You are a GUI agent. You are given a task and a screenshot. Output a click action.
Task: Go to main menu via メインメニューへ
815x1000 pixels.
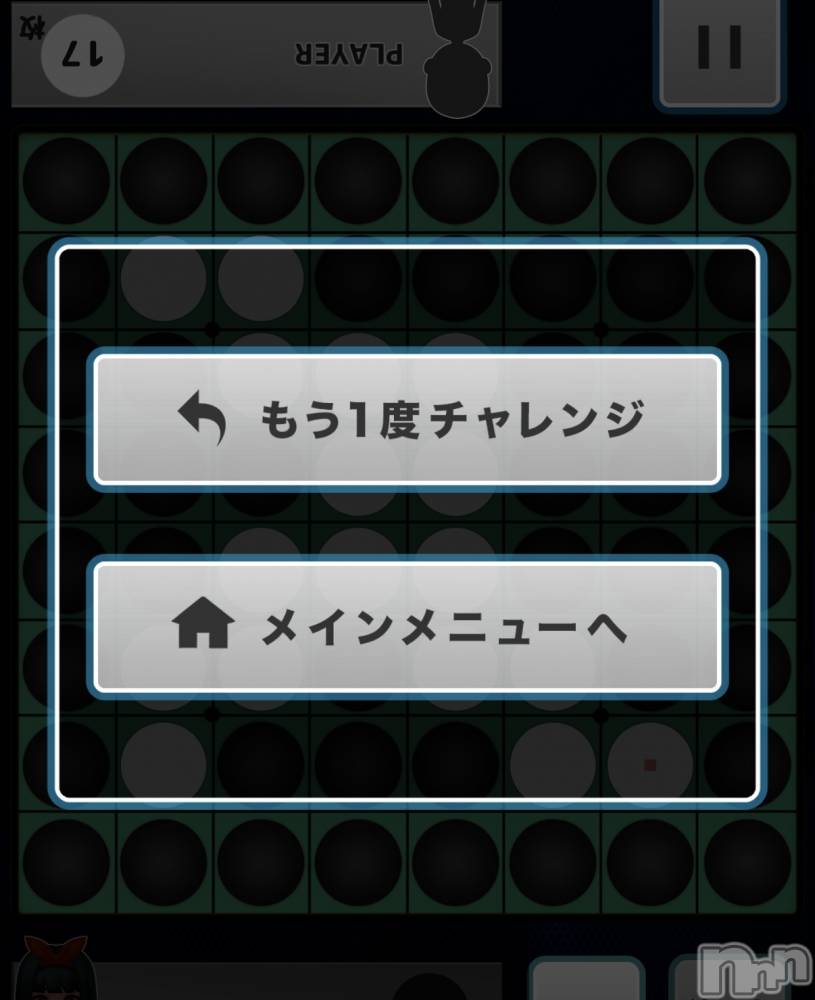(407, 627)
